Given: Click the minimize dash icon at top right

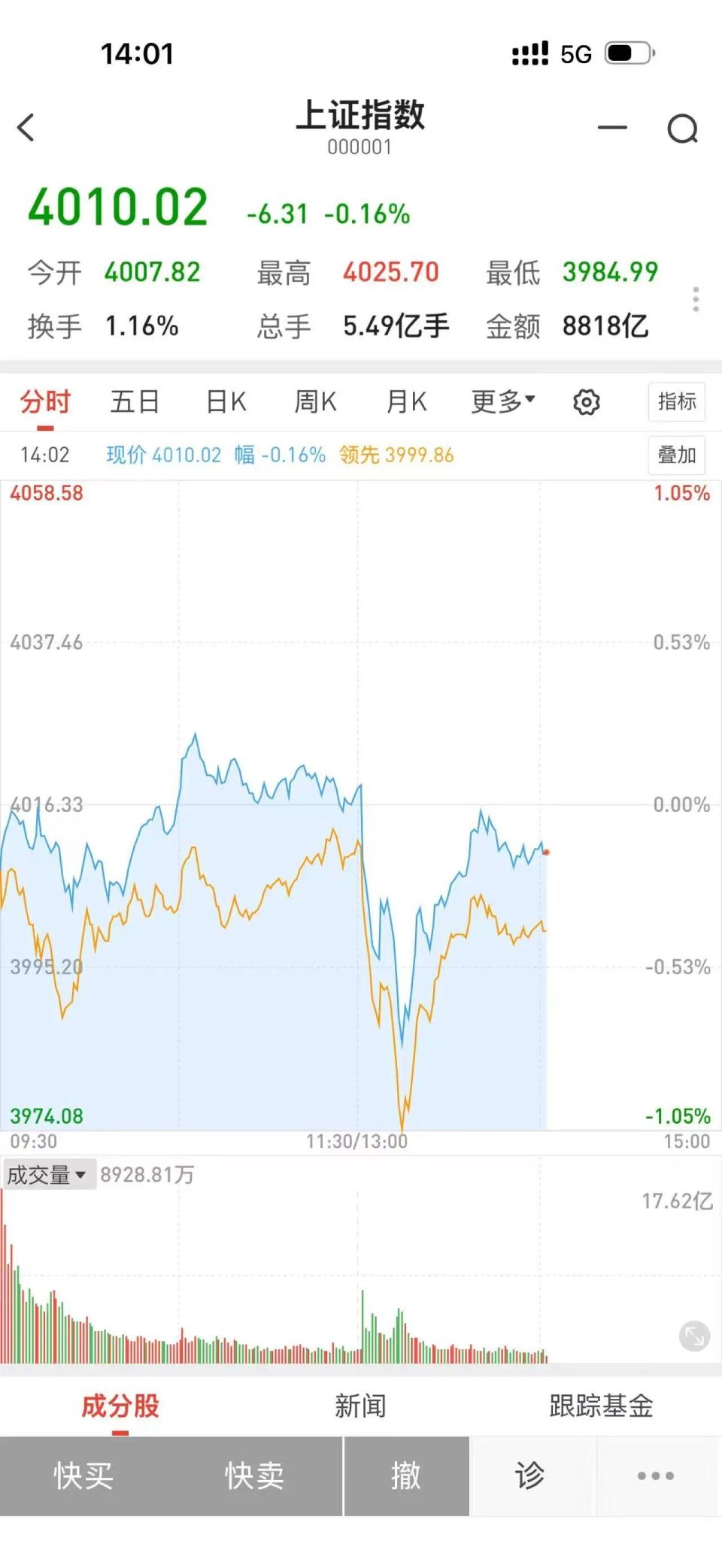Looking at the screenshot, I should click(617, 128).
